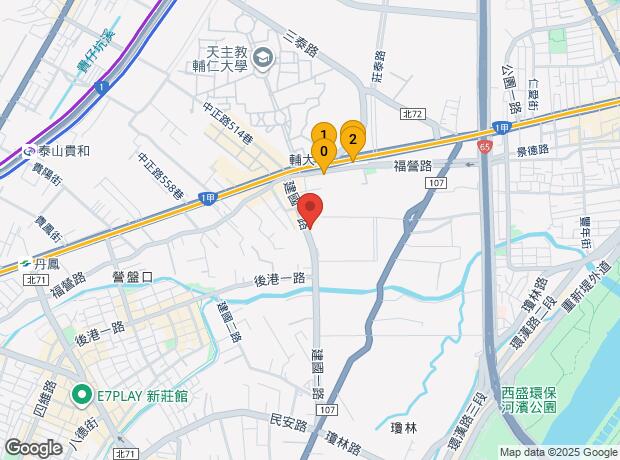The height and width of the screenshot is (460, 620).
Task: Tap the 泰山貴和 metro station icon
Action: coord(28,151)
